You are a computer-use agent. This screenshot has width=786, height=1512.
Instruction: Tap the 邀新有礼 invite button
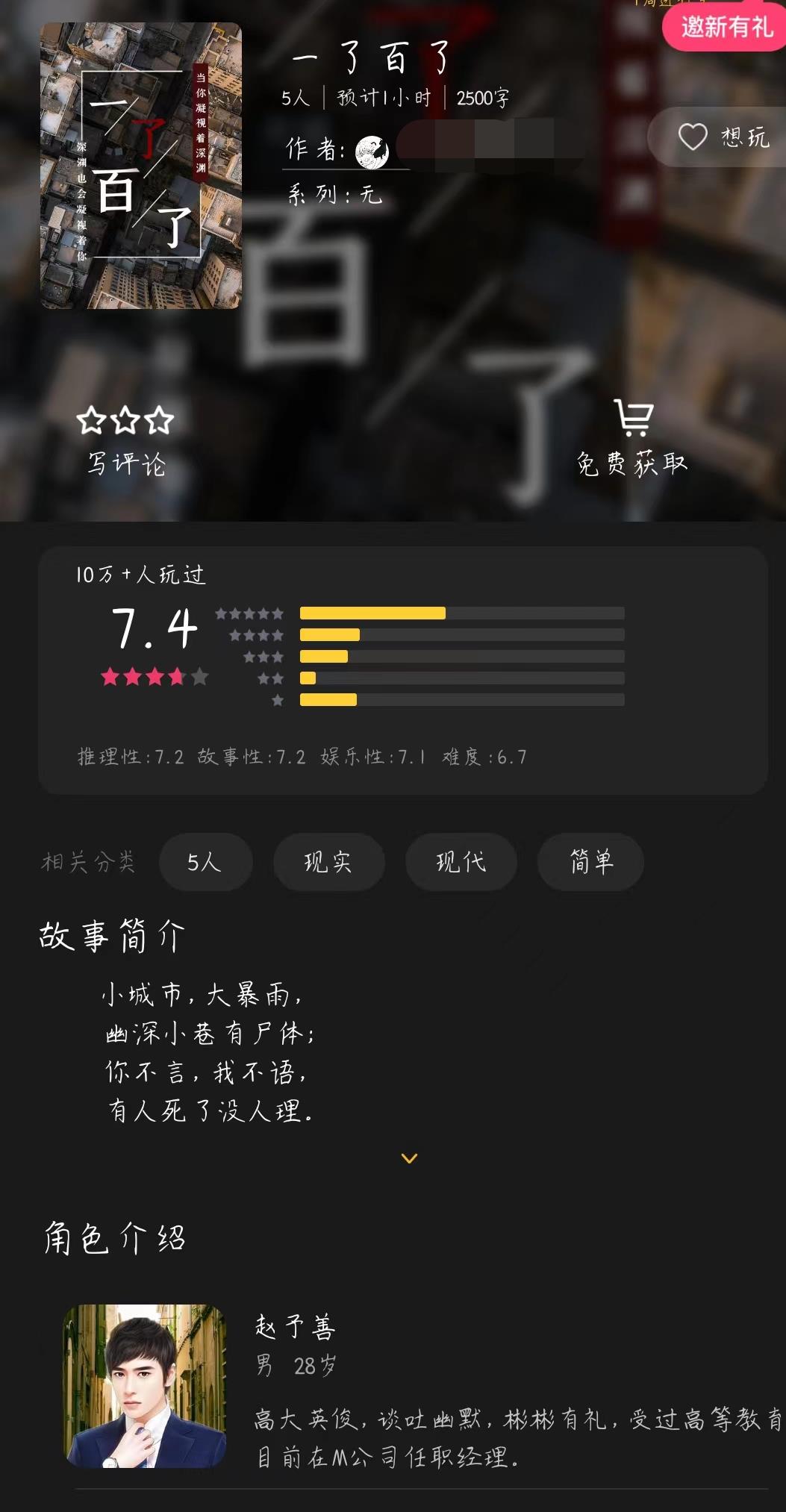[726, 28]
